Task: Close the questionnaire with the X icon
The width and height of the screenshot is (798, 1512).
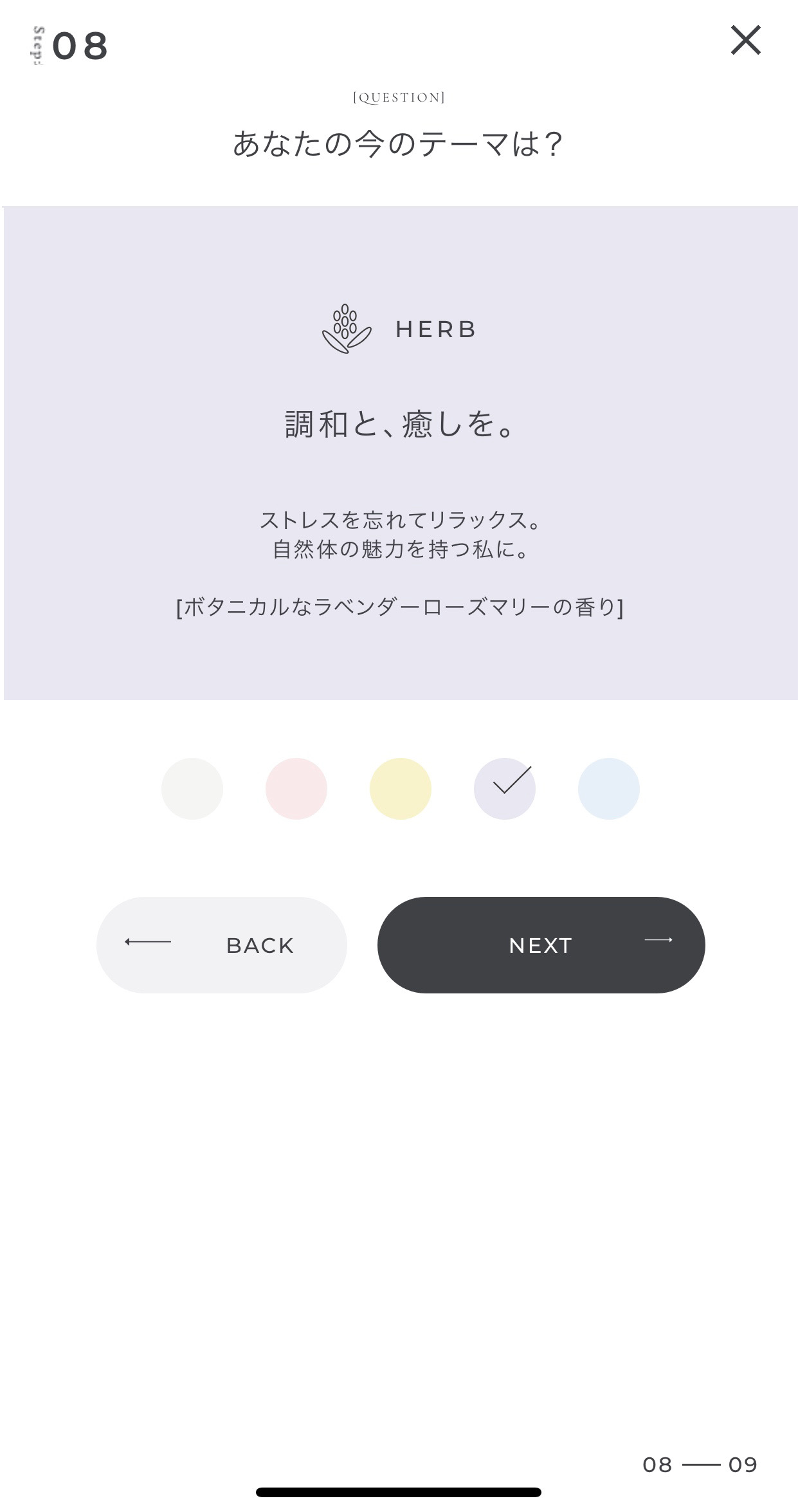Action: tap(745, 41)
